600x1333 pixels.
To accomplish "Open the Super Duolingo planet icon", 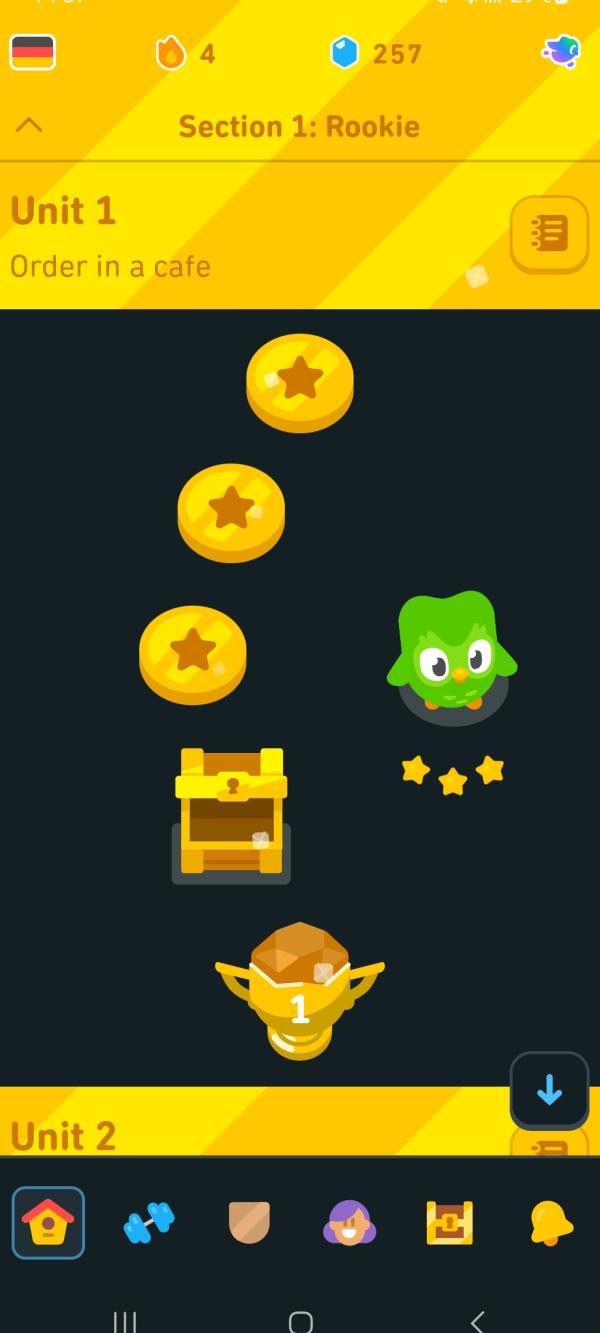I will [x=561, y=51].
